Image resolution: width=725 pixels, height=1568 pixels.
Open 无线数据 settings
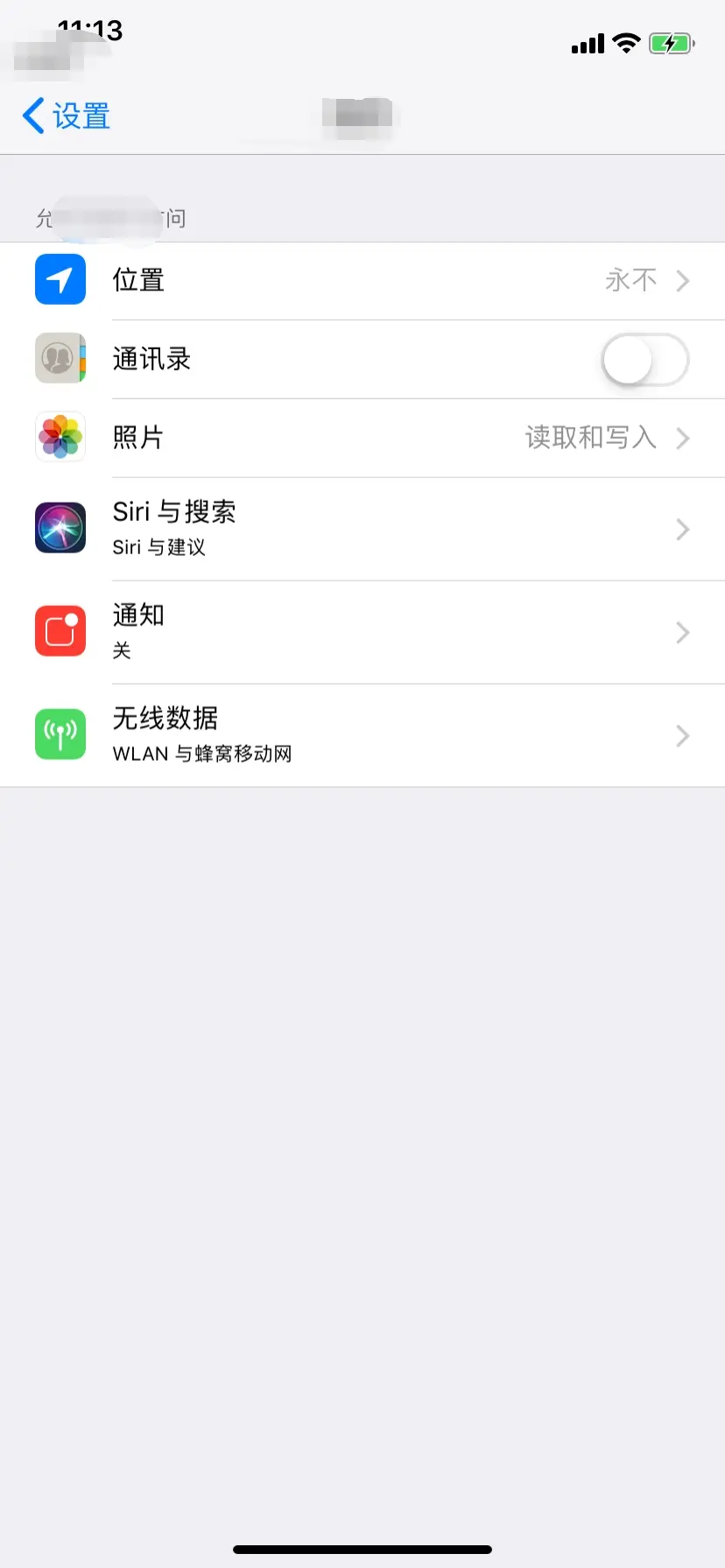(362, 735)
